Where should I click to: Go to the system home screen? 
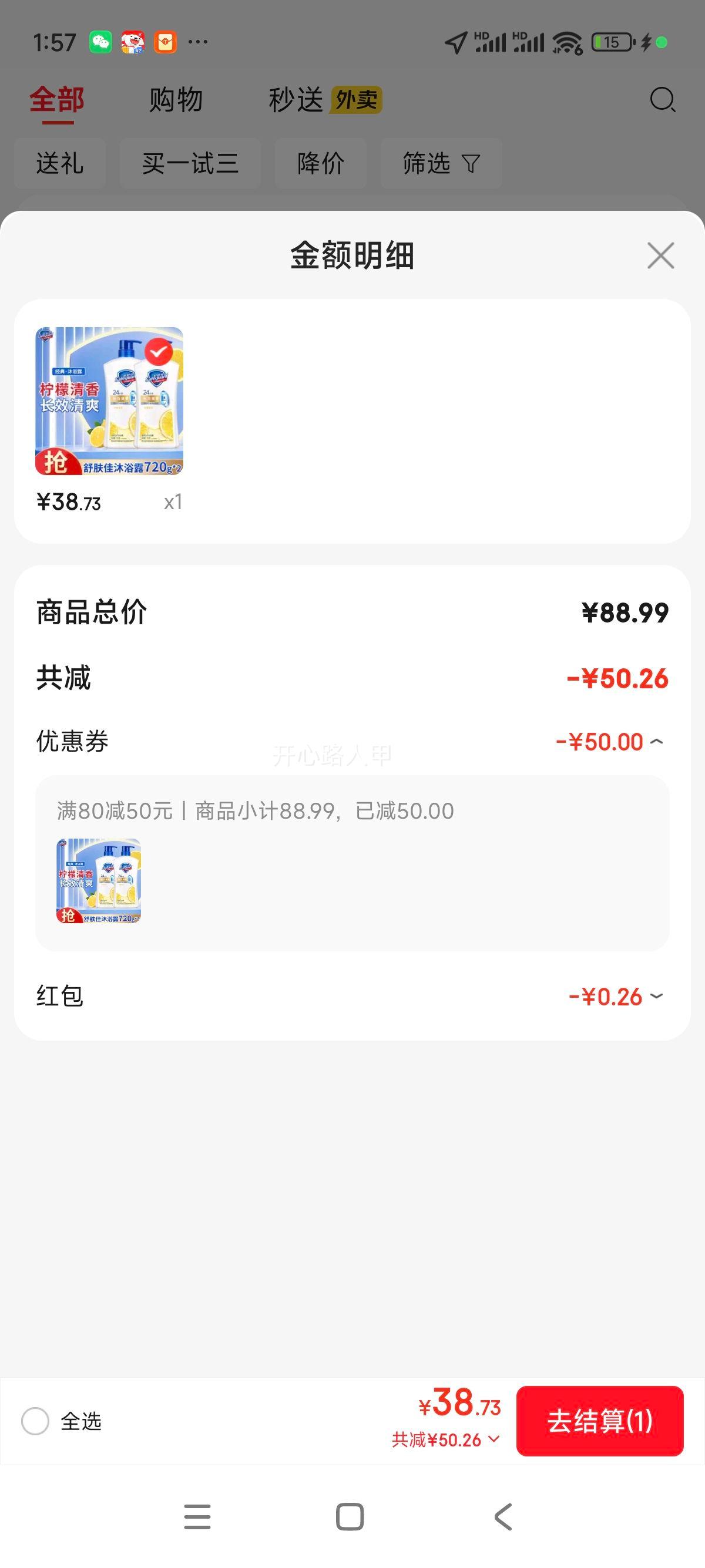tap(350, 1516)
